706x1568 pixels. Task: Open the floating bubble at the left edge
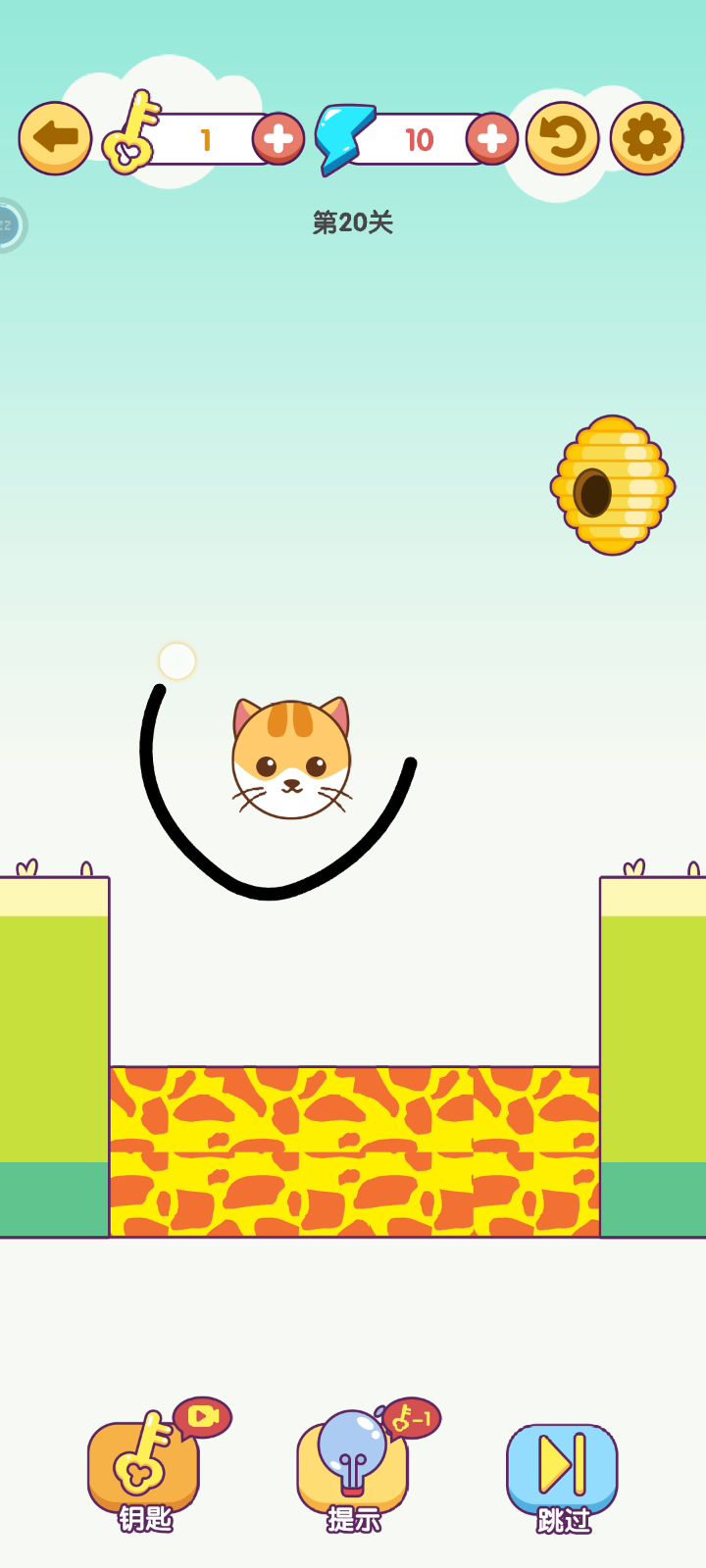[8, 225]
